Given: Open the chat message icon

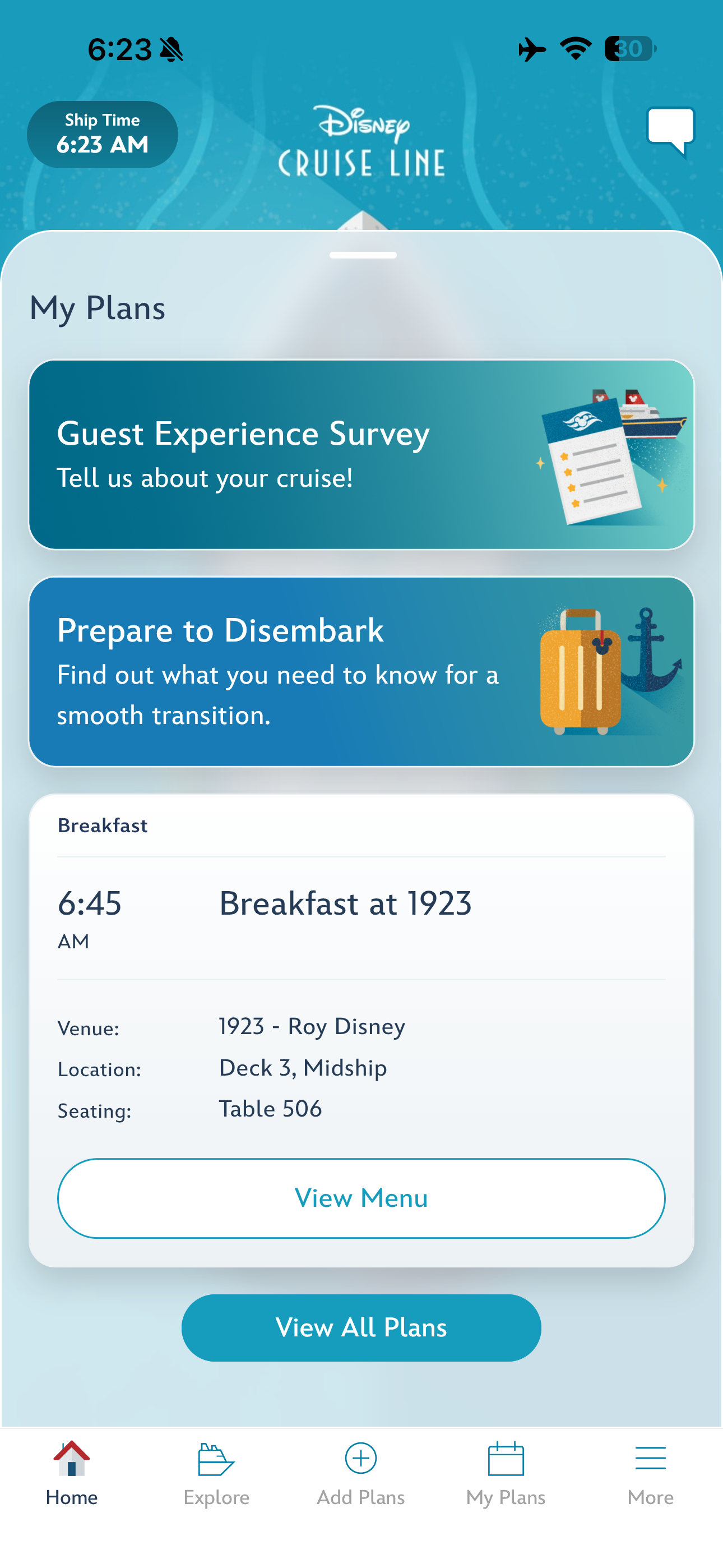Looking at the screenshot, I should (670, 130).
